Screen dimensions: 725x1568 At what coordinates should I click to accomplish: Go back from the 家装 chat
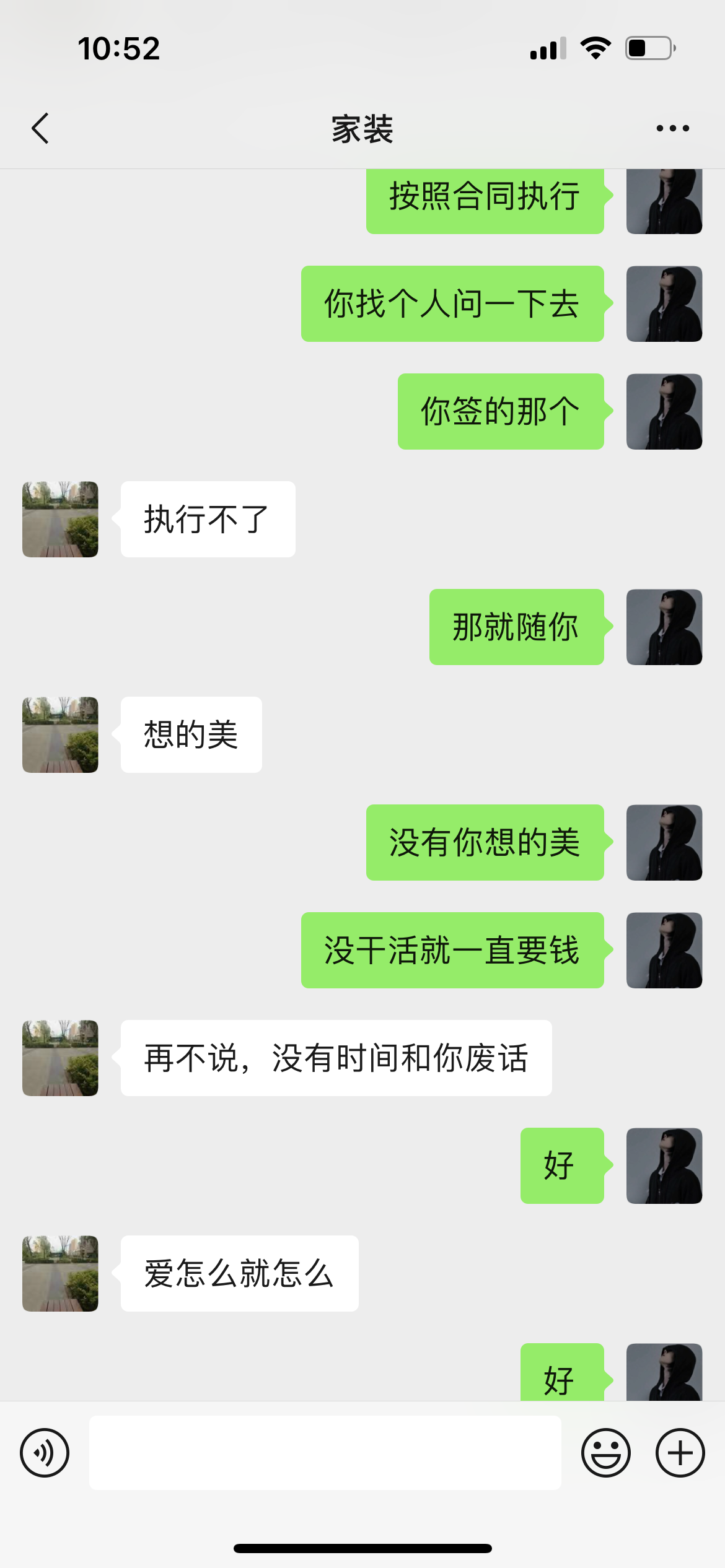click(x=40, y=128)
